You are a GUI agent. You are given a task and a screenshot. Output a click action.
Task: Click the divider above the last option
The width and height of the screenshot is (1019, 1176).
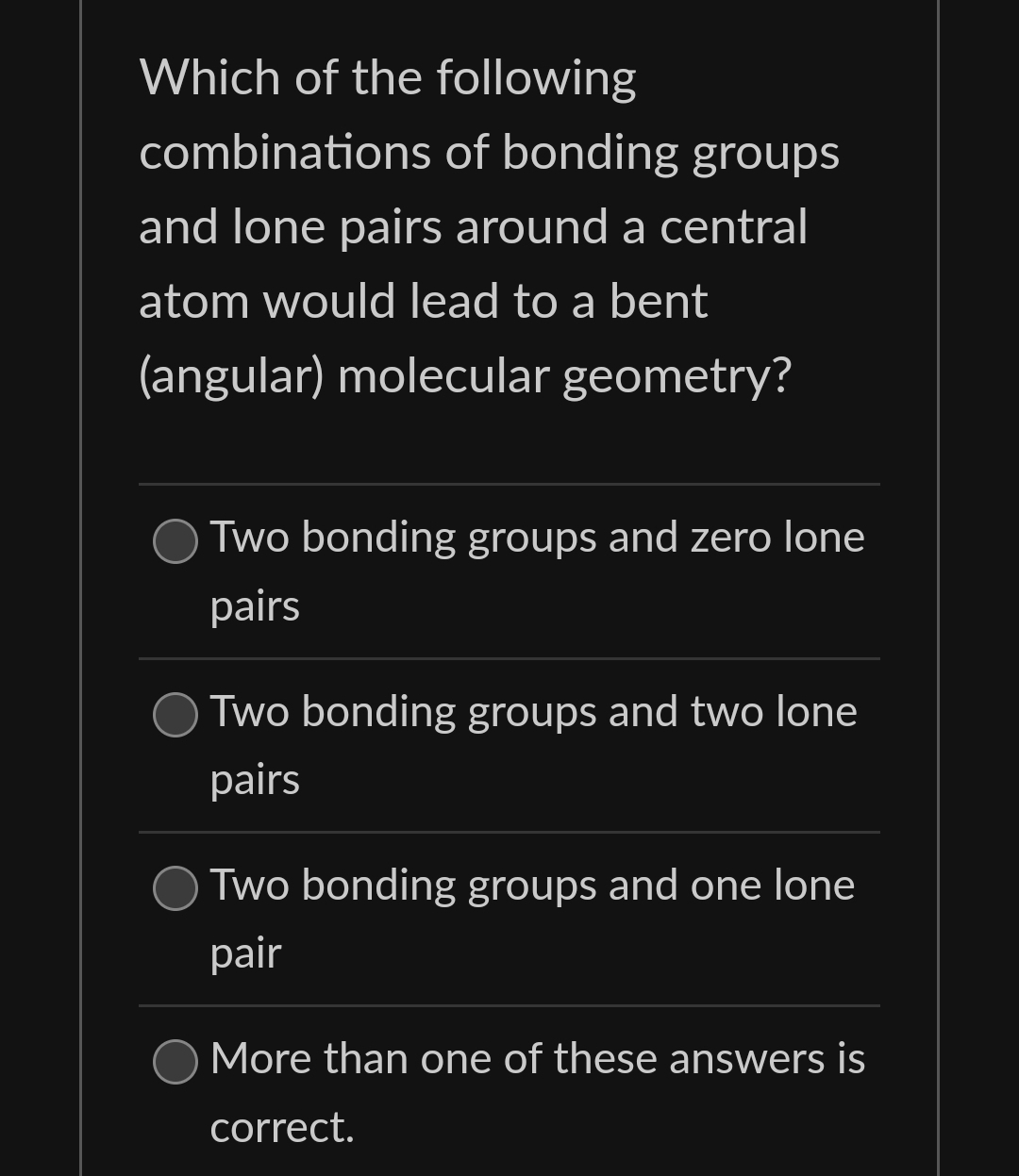tap(509, 1005)
